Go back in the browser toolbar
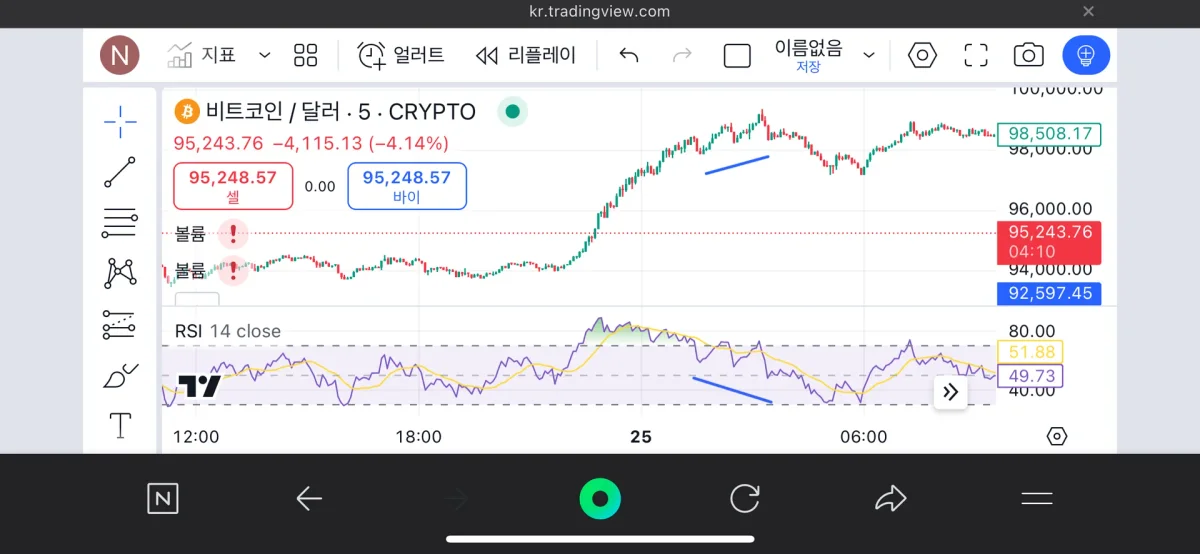Screen dimensions: 1200x554 [309, 498]
